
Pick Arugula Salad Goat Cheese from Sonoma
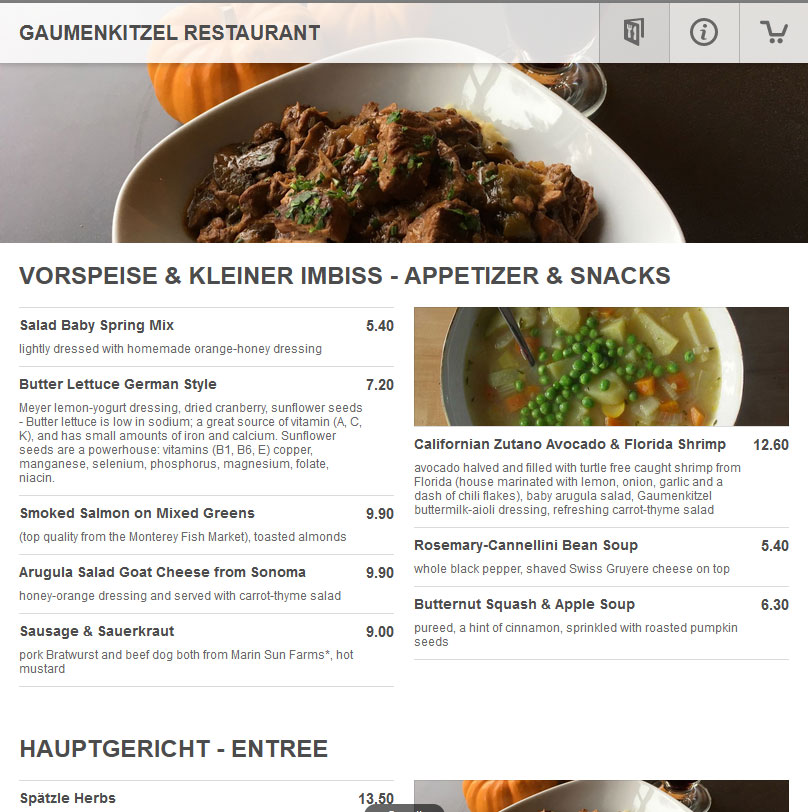tap(162, 573)
